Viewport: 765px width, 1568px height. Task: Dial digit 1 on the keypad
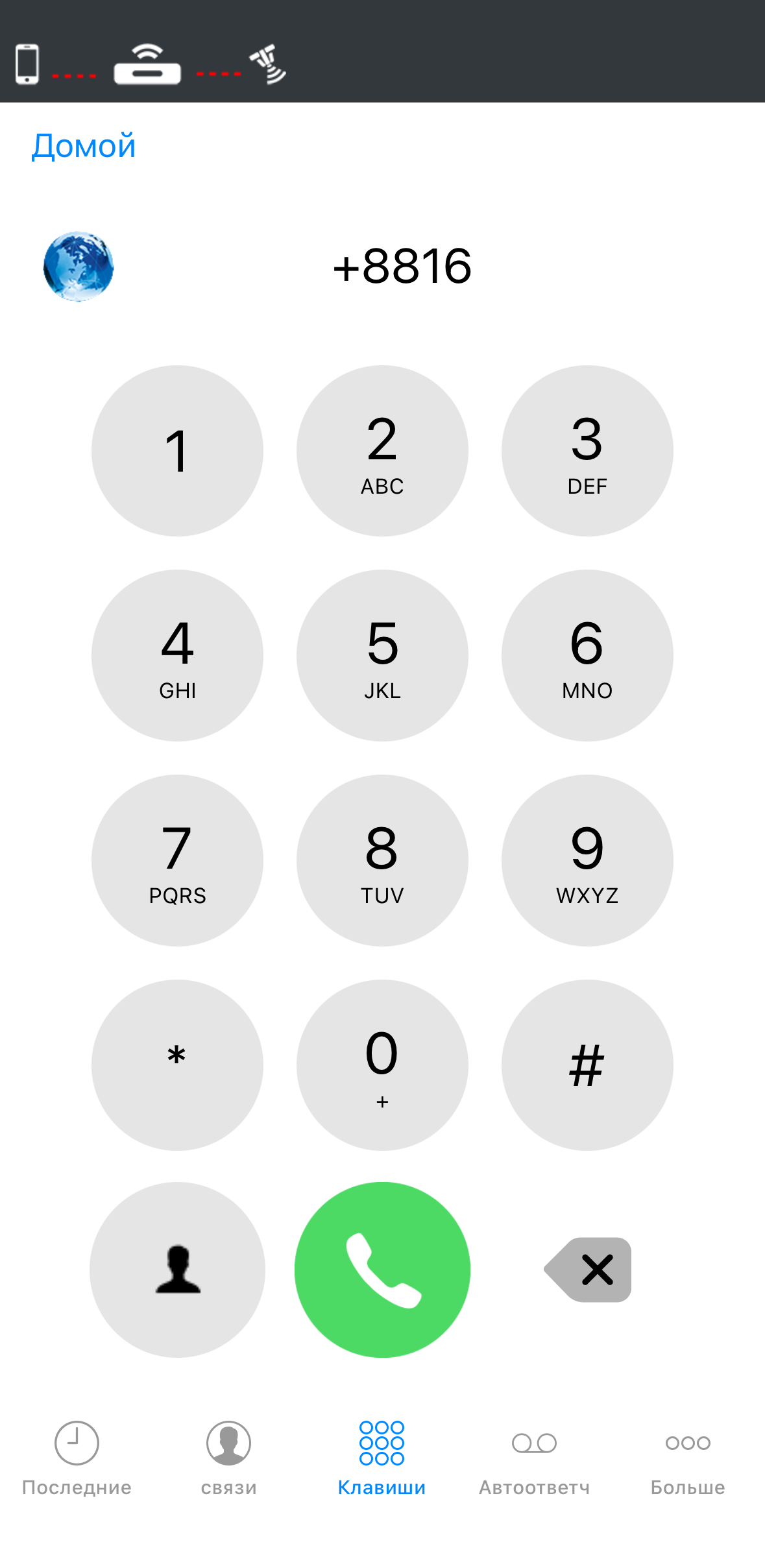pyautogui.click(x=177, y=451)
